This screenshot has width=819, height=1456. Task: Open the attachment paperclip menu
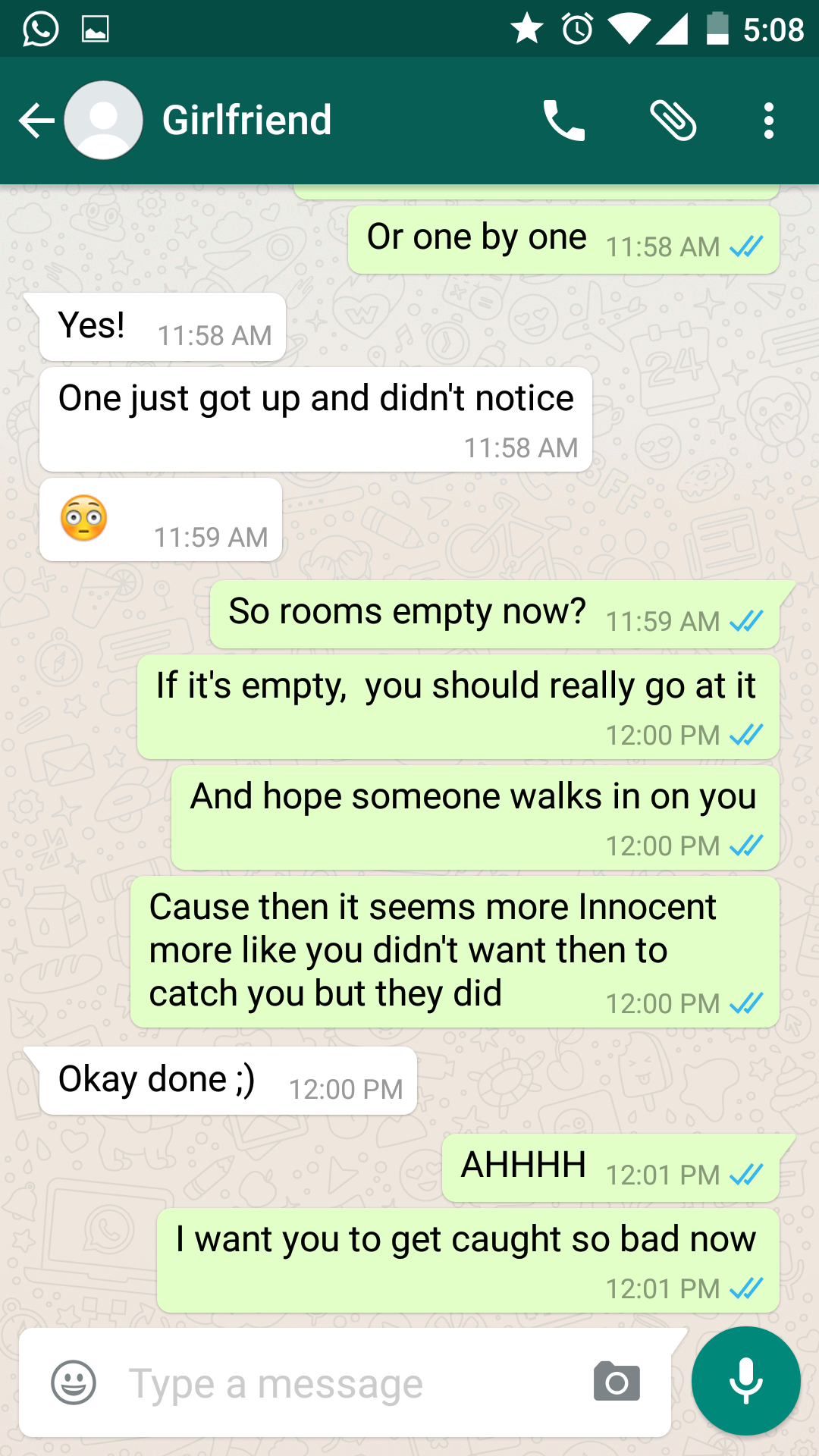click(673, 121)
